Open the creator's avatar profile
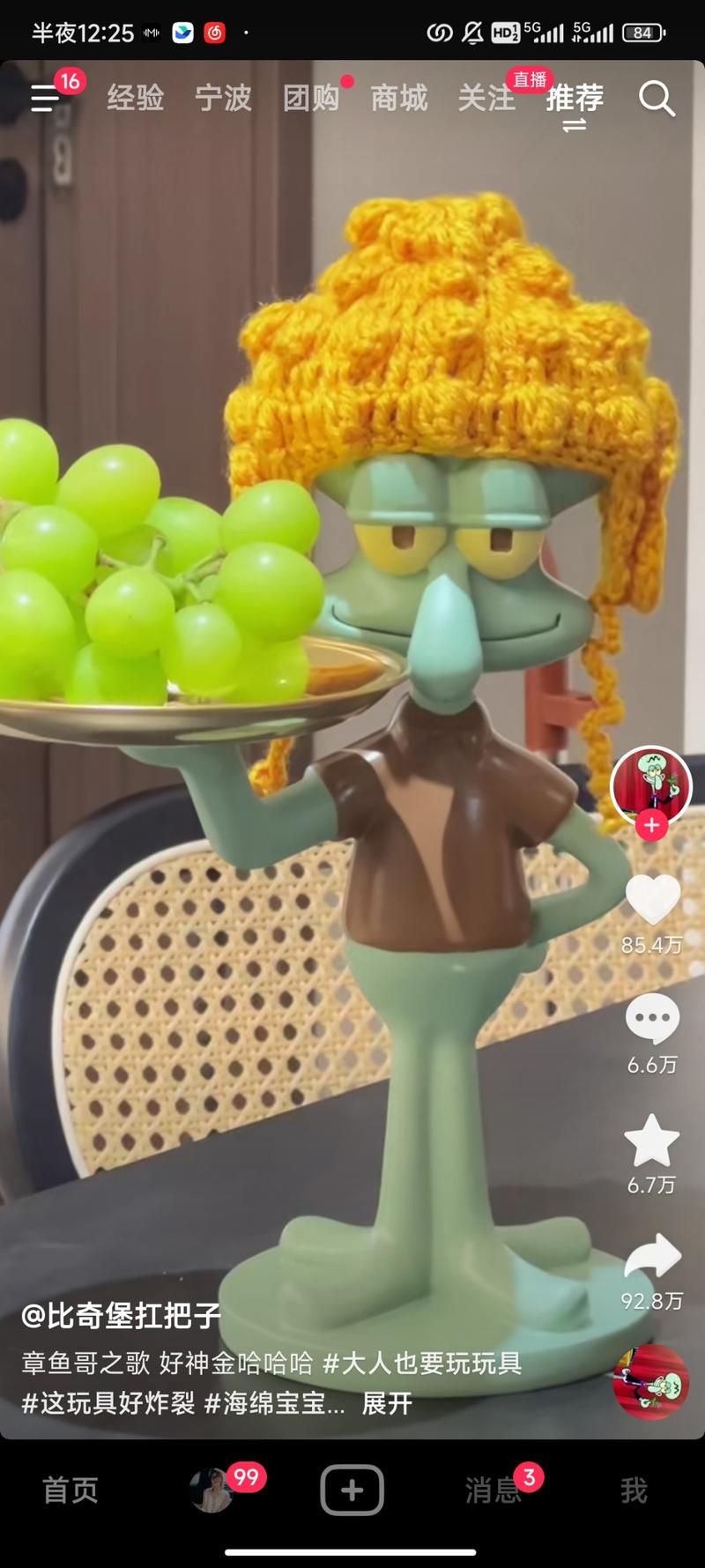705x1568 pixels. (650, 784)
